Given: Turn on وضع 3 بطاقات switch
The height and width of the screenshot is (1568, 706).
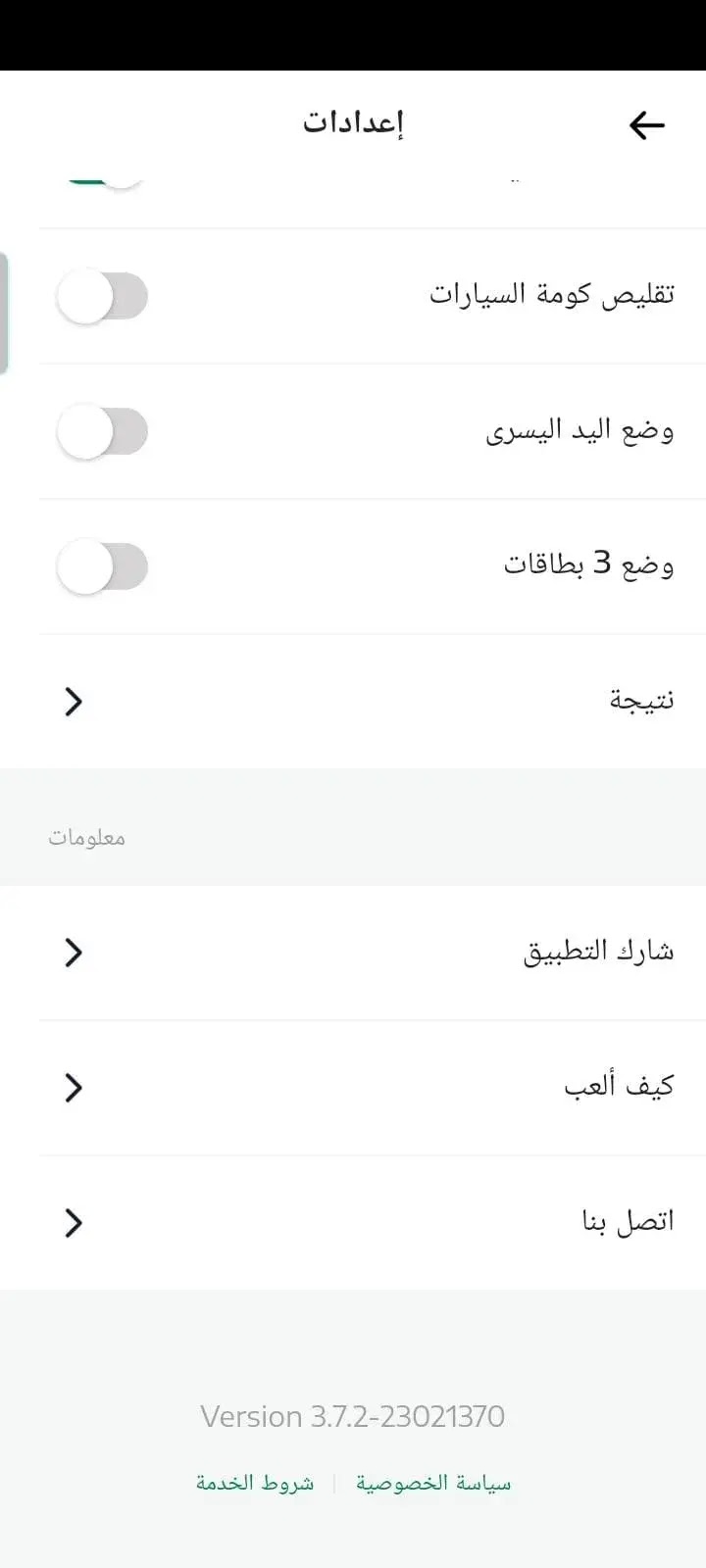Looking at the screenshot, I should pos(102,566).
